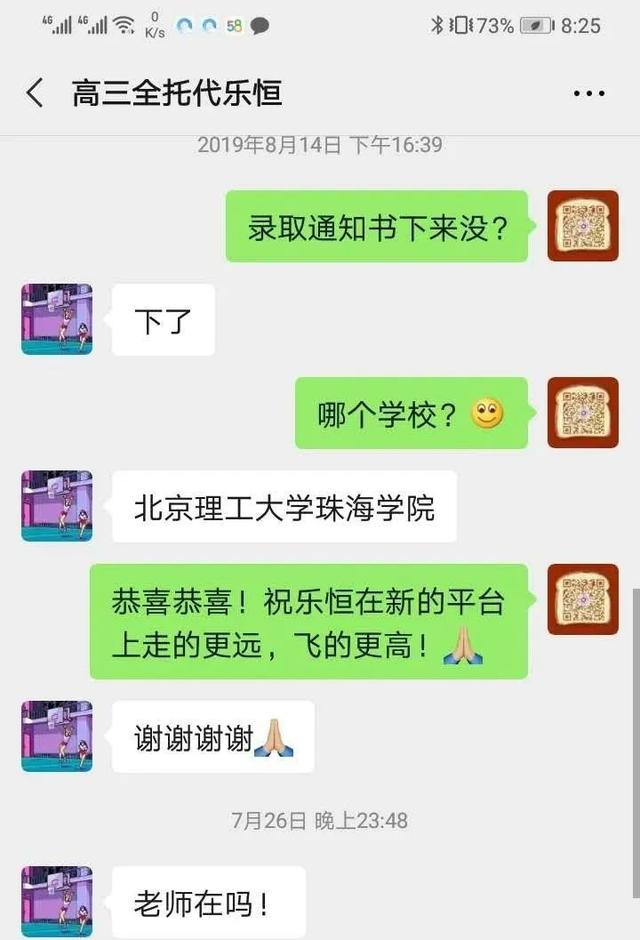Open contact avatar beside the 下了 message
This screenshot has width=640, height=940.
coord(57,319)
